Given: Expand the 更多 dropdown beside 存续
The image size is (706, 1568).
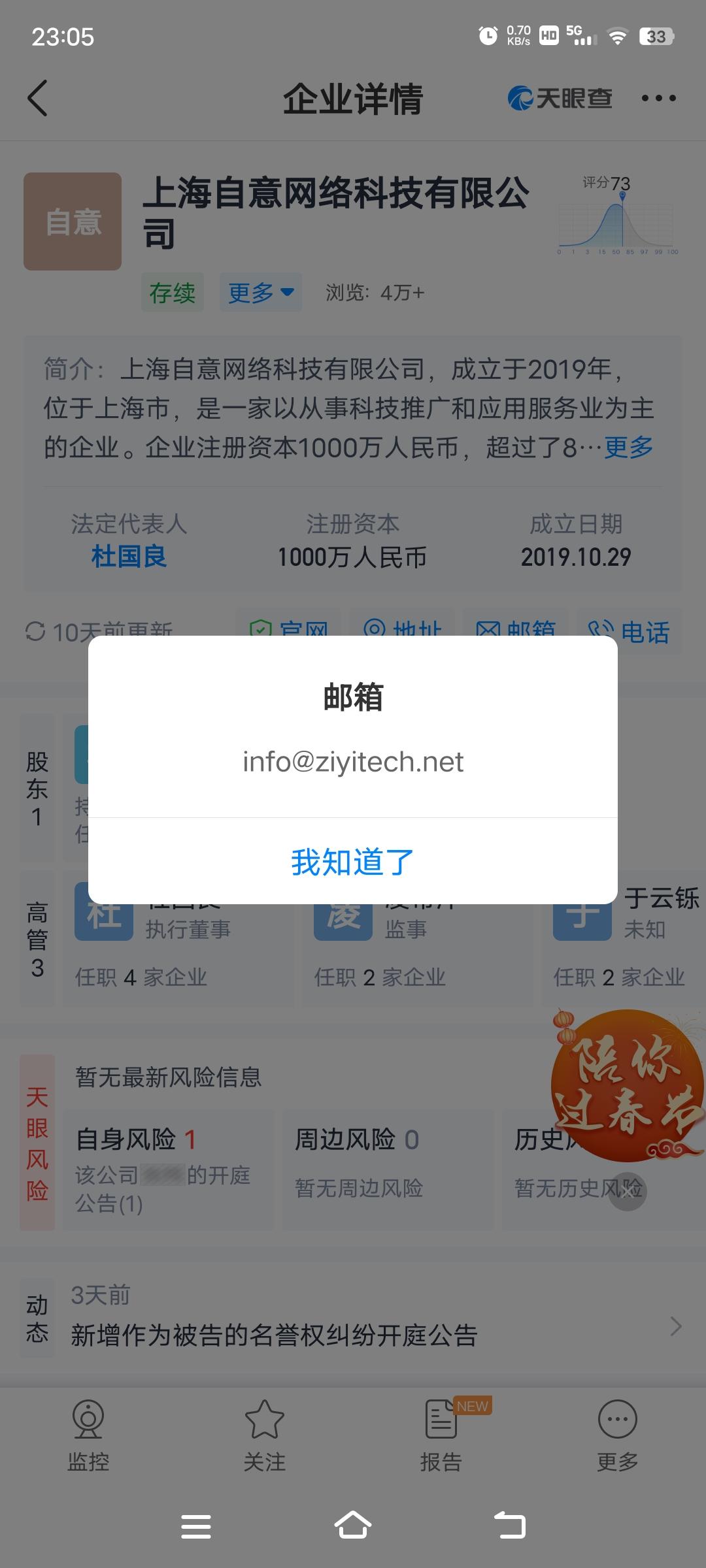Looking at the screenshot, I should 261,293.
